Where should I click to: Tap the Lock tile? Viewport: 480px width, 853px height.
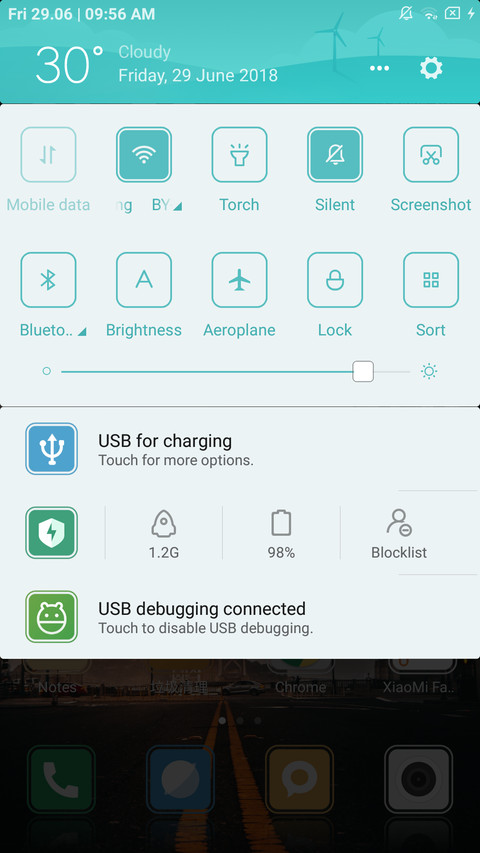(335, 280)
